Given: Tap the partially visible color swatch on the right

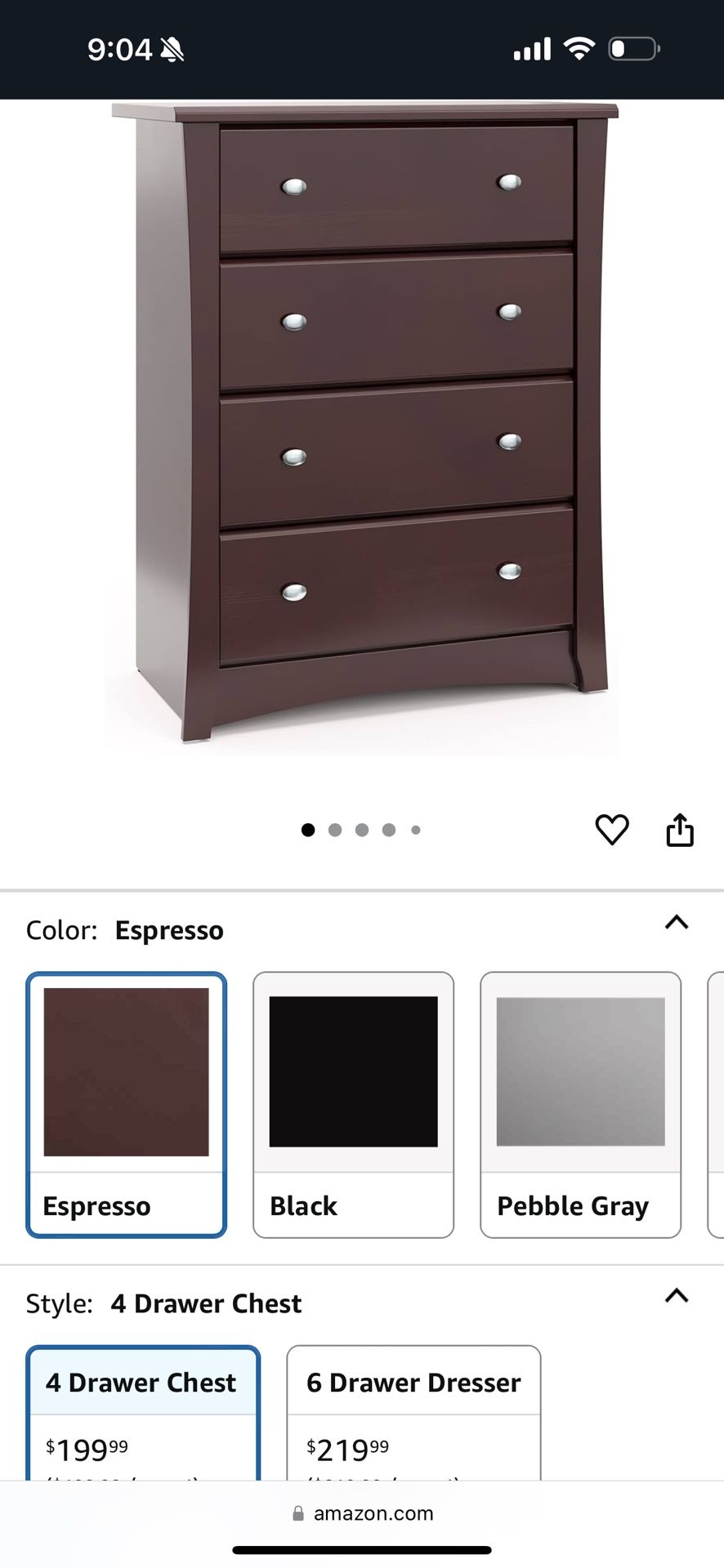Looking at the screenshot, I should point(717,1102).
